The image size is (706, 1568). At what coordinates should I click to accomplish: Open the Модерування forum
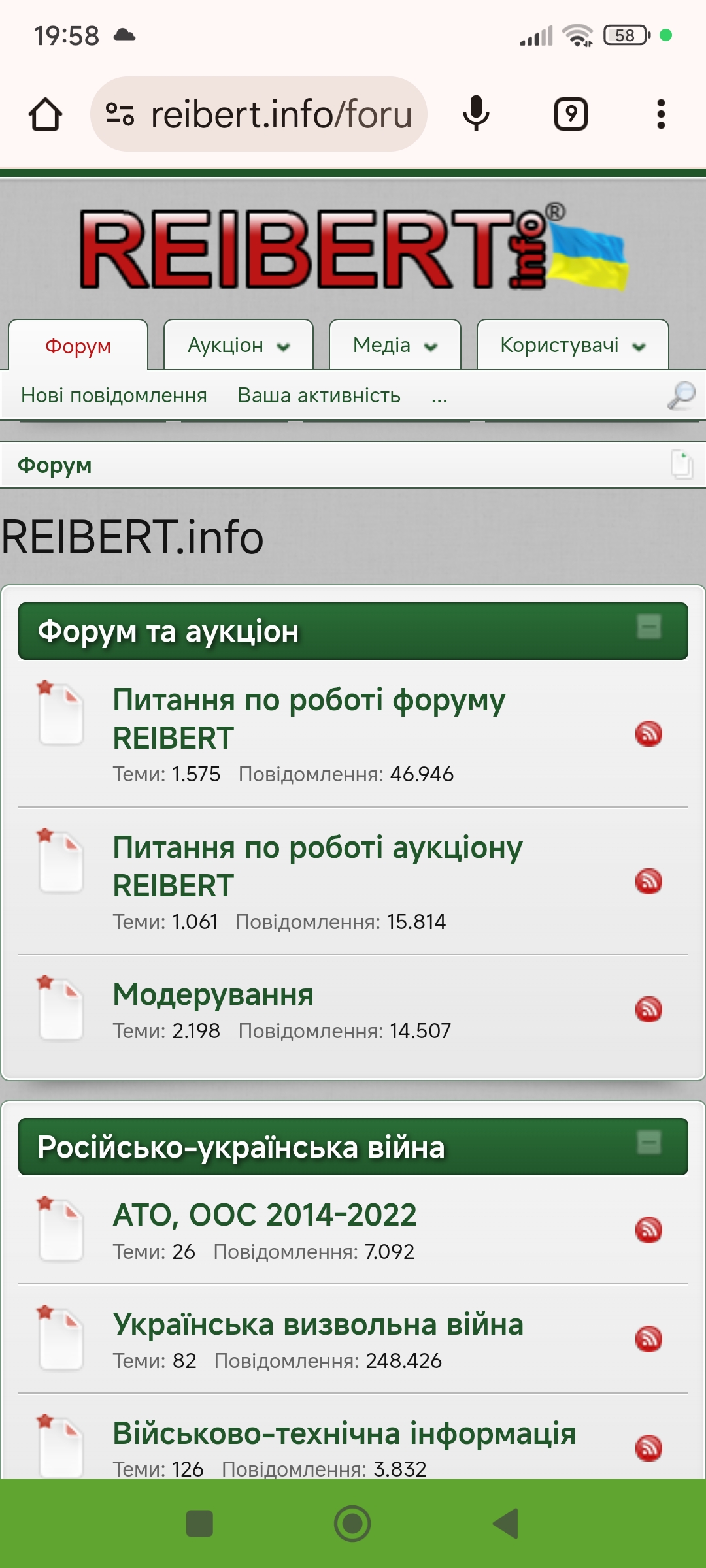point(213,994)
